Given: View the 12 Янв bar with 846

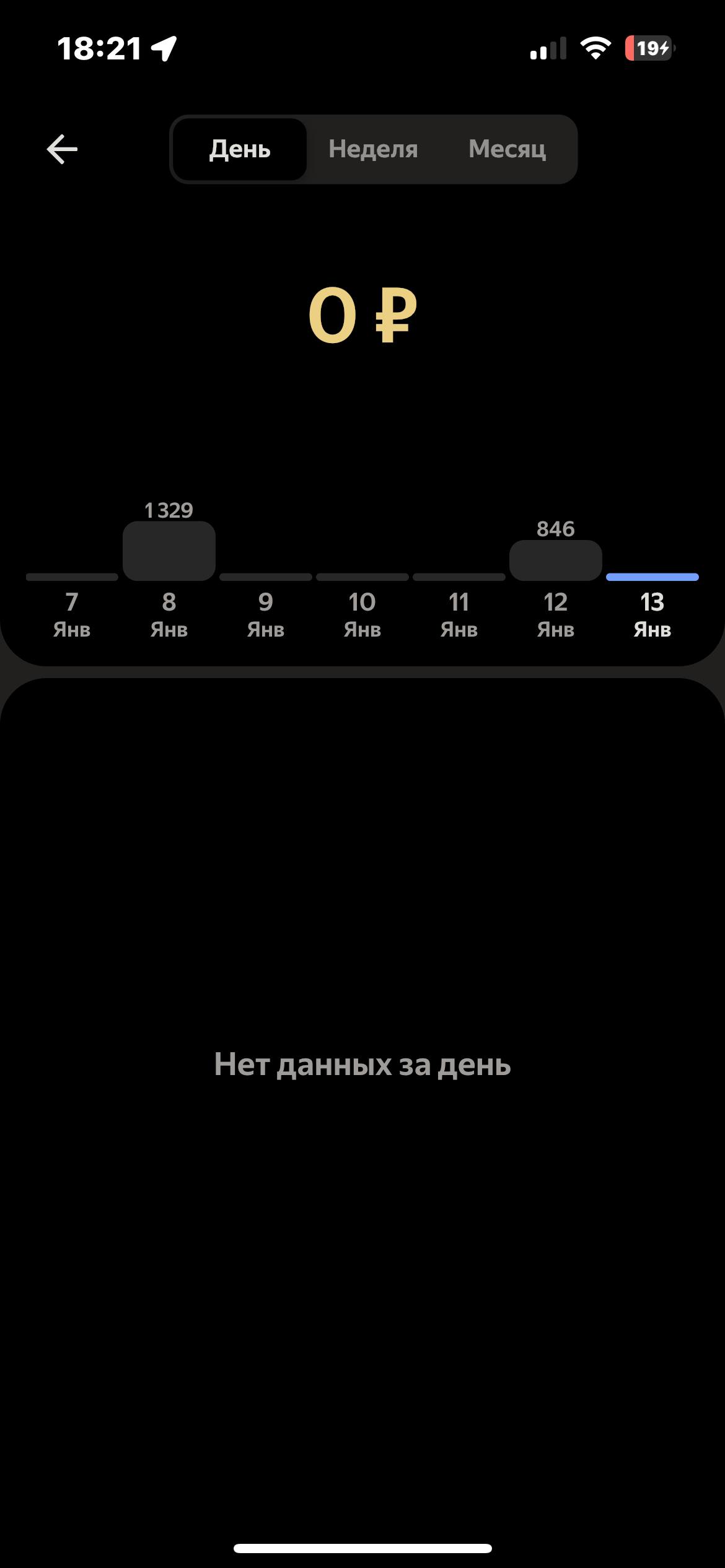Looking at the screenshot, I should (x=555, y=560).
